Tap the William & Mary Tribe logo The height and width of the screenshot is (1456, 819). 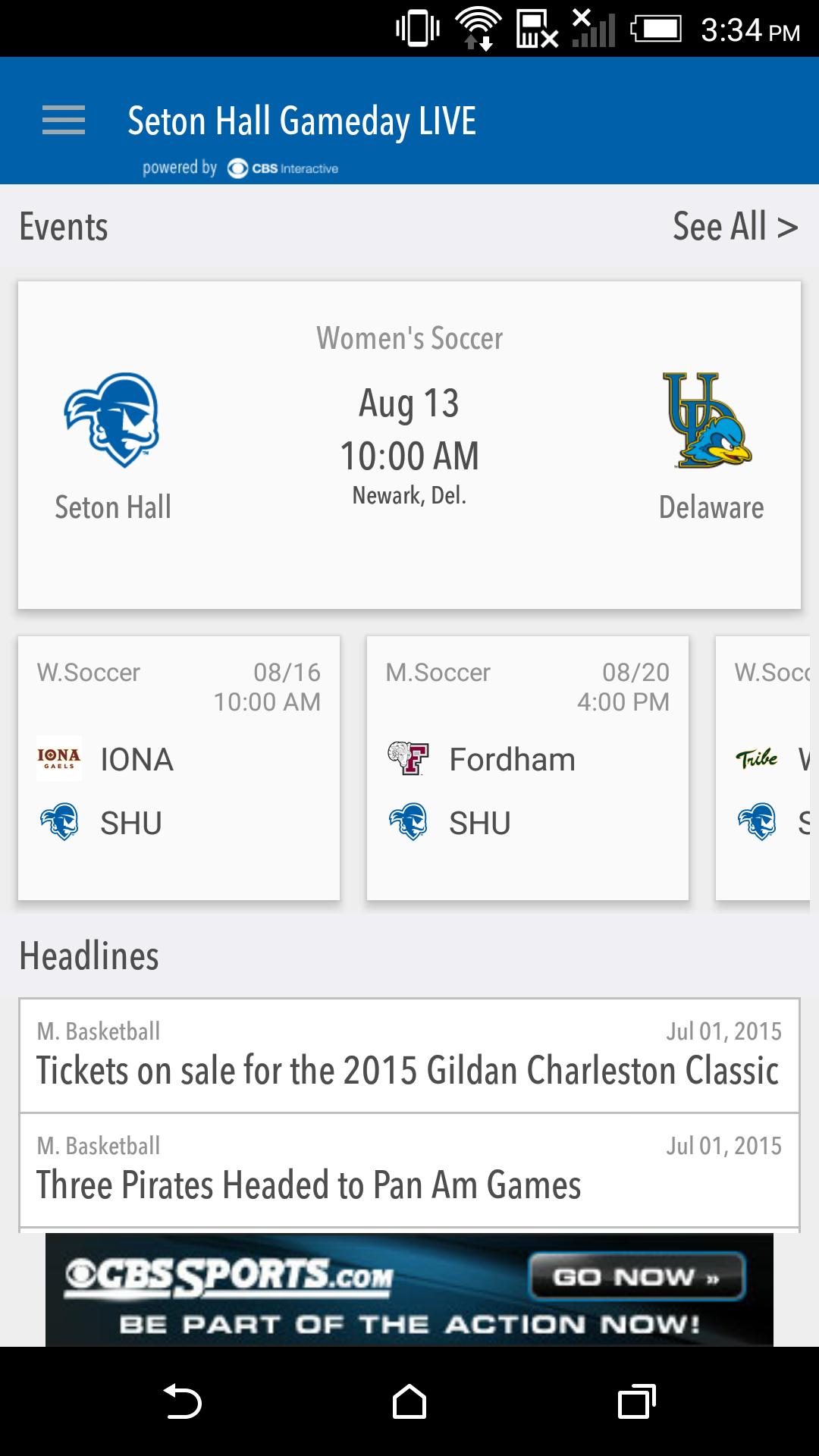click(758, 759)
